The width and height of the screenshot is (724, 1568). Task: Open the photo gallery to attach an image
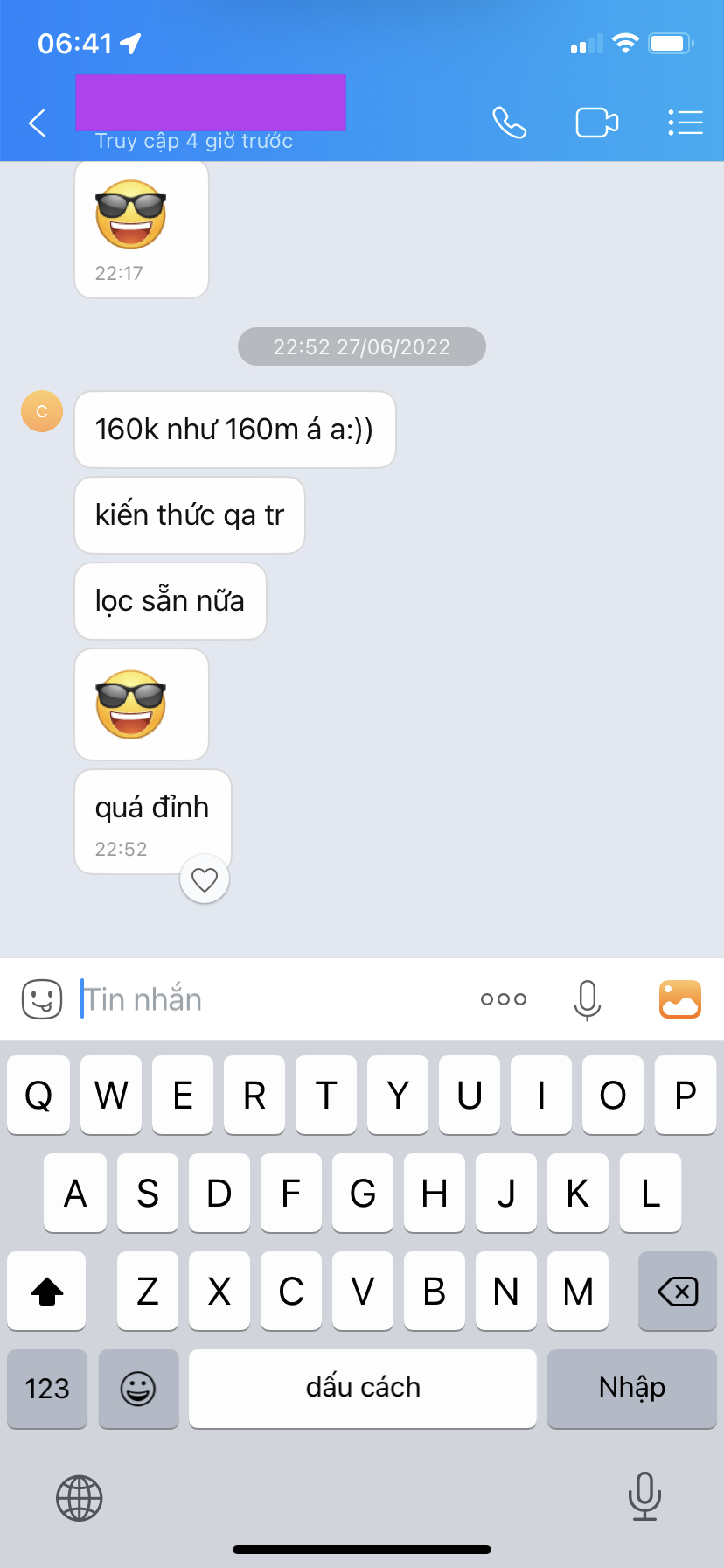click(679, 998)
